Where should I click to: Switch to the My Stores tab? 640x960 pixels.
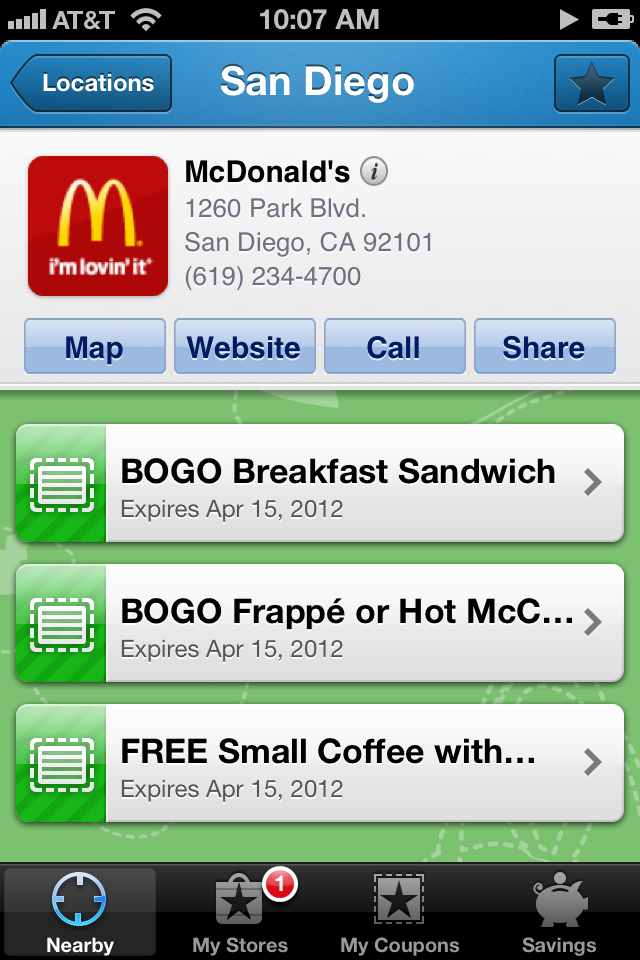click(x=240, y=912)
